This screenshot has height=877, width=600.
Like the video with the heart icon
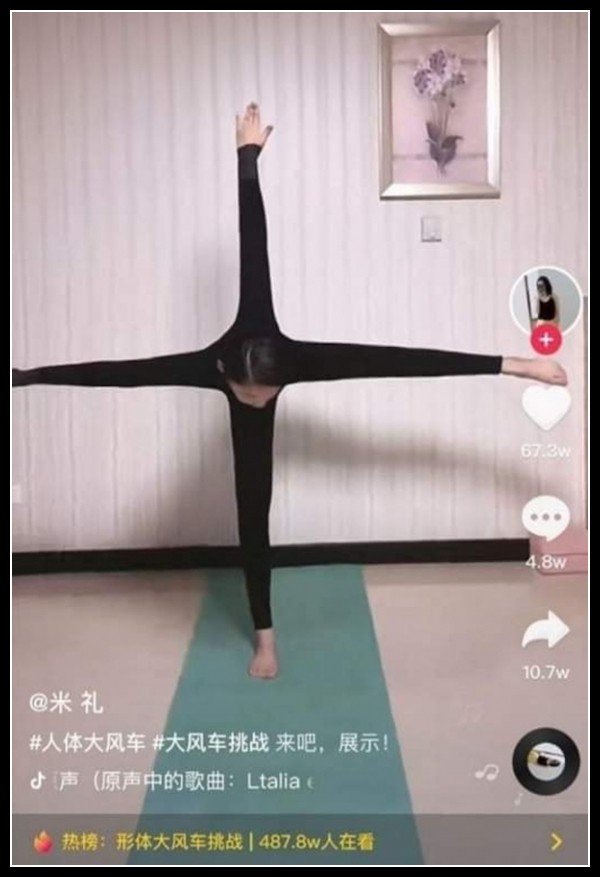[x=546, y=408]
